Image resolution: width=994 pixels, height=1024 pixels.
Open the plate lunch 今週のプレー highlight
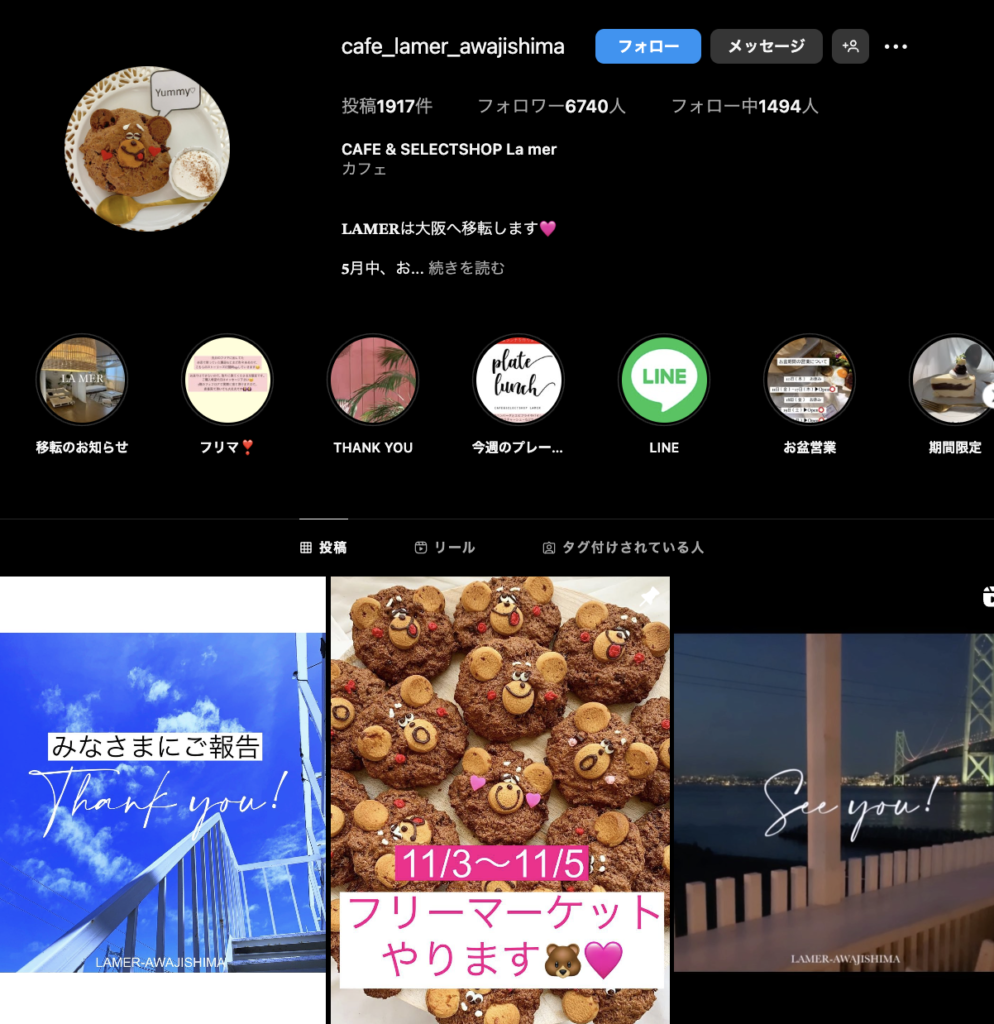[x=518, y=380]
